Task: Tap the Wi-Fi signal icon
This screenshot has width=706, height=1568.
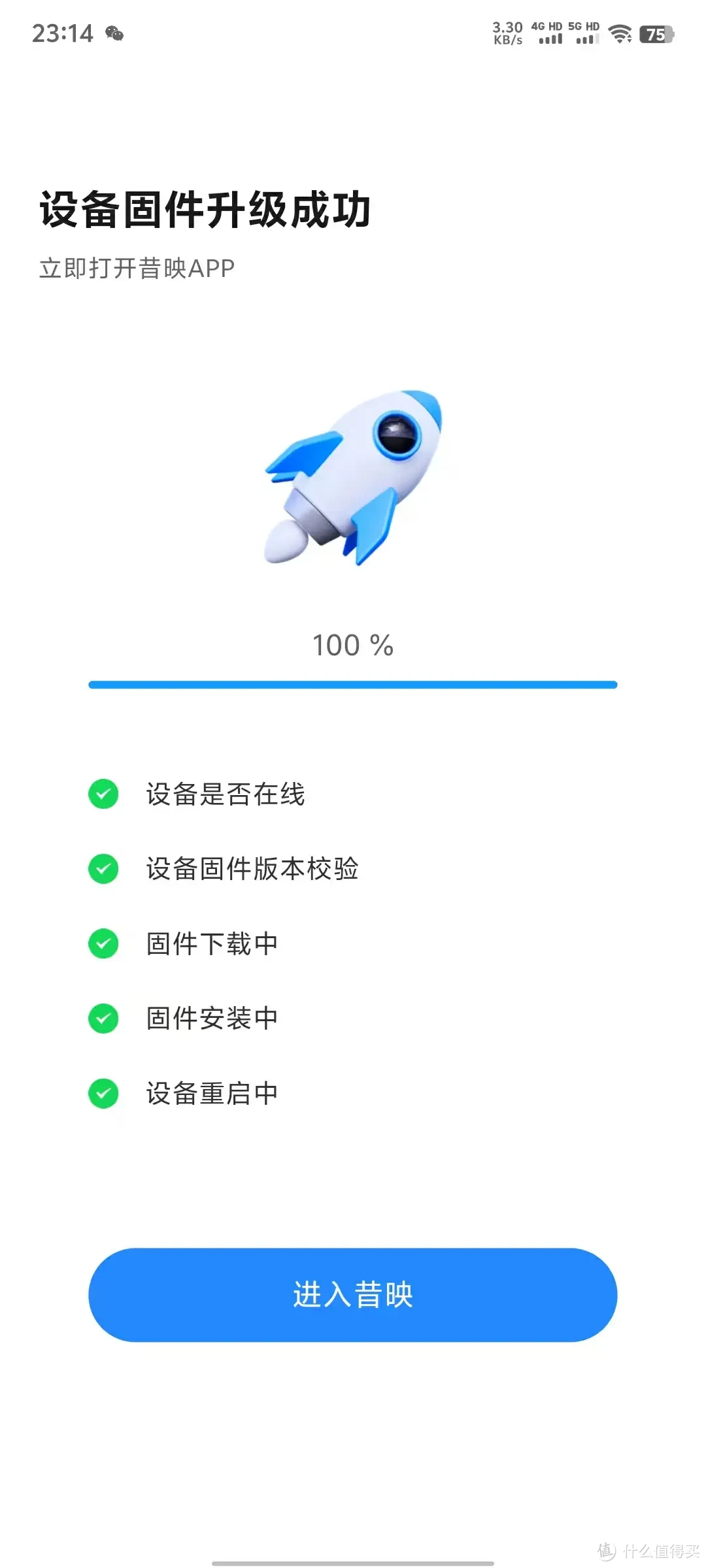Action: pos(619,34)
